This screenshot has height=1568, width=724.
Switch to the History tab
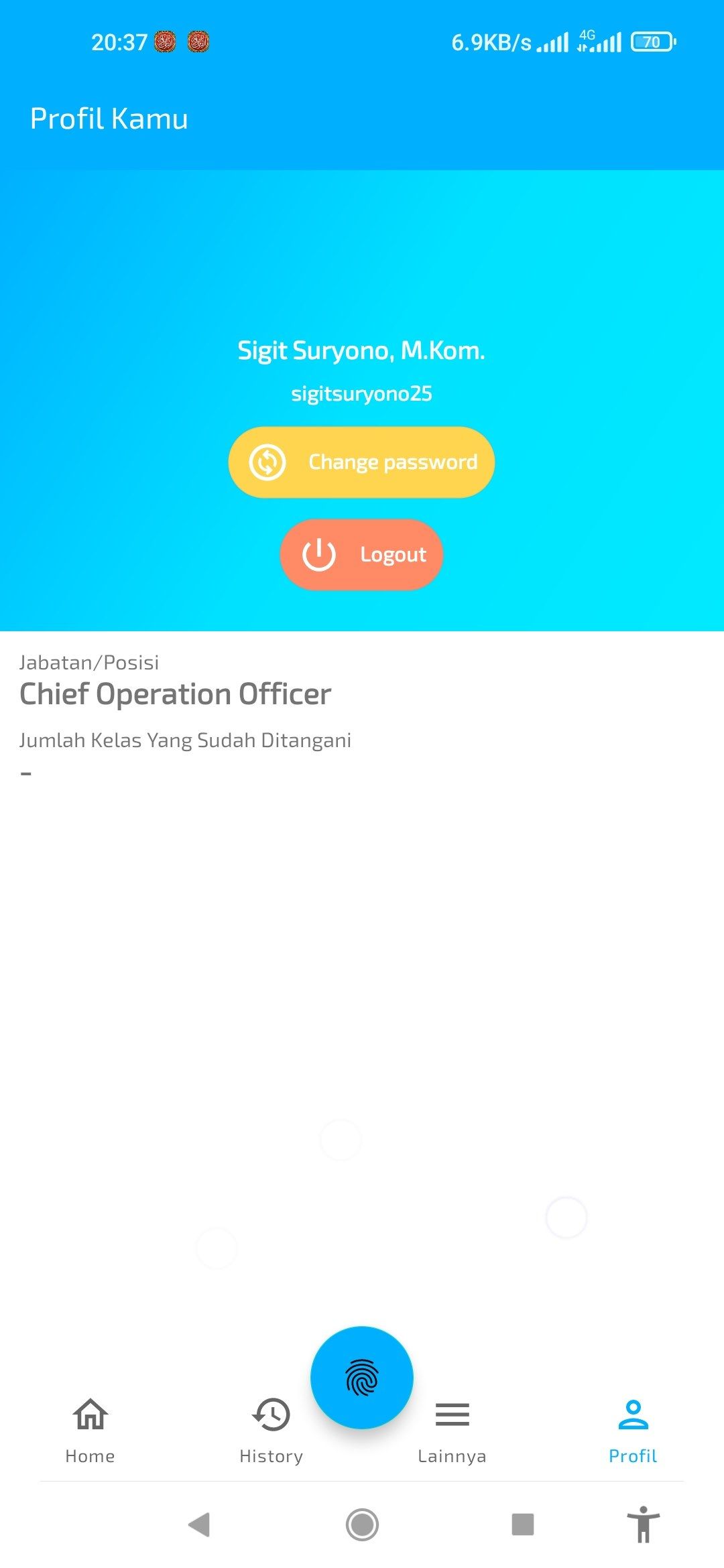pyautogui.click(x=271, y=1431)
